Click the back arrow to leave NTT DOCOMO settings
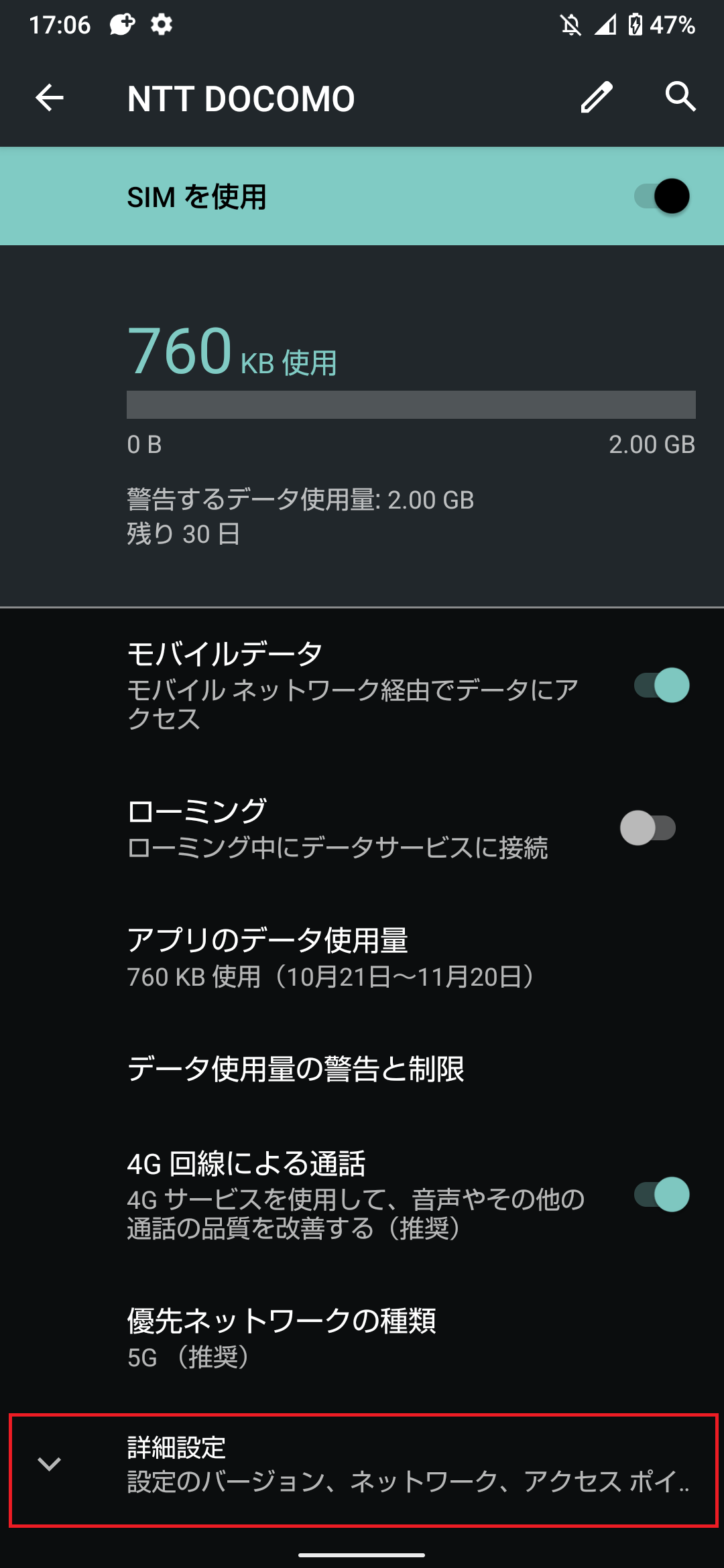 pyautogui.click(x=49, y=98)
